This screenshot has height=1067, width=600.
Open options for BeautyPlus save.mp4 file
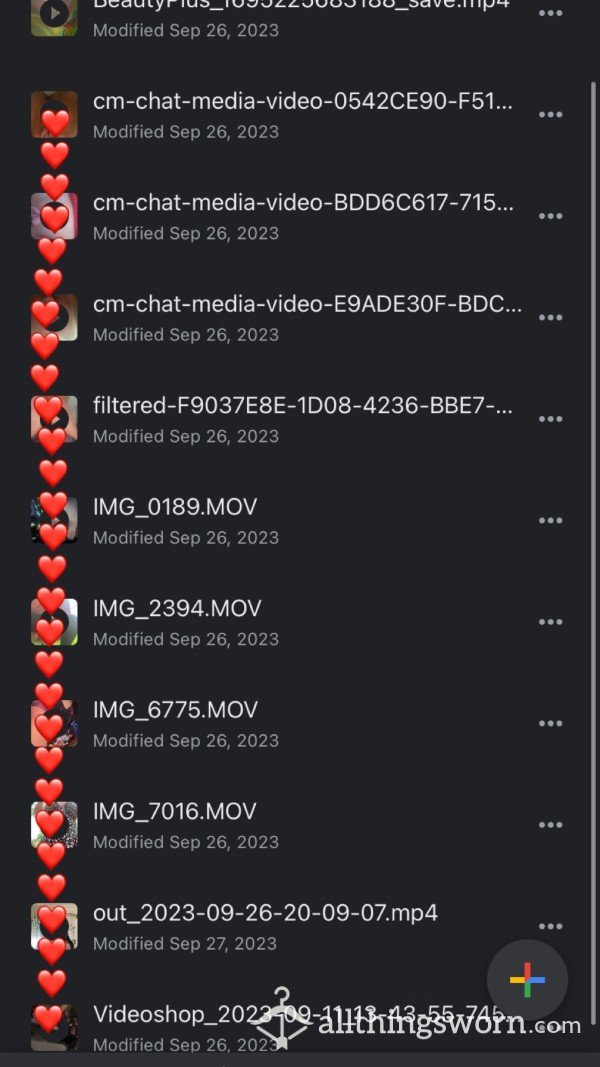(550, 13)
